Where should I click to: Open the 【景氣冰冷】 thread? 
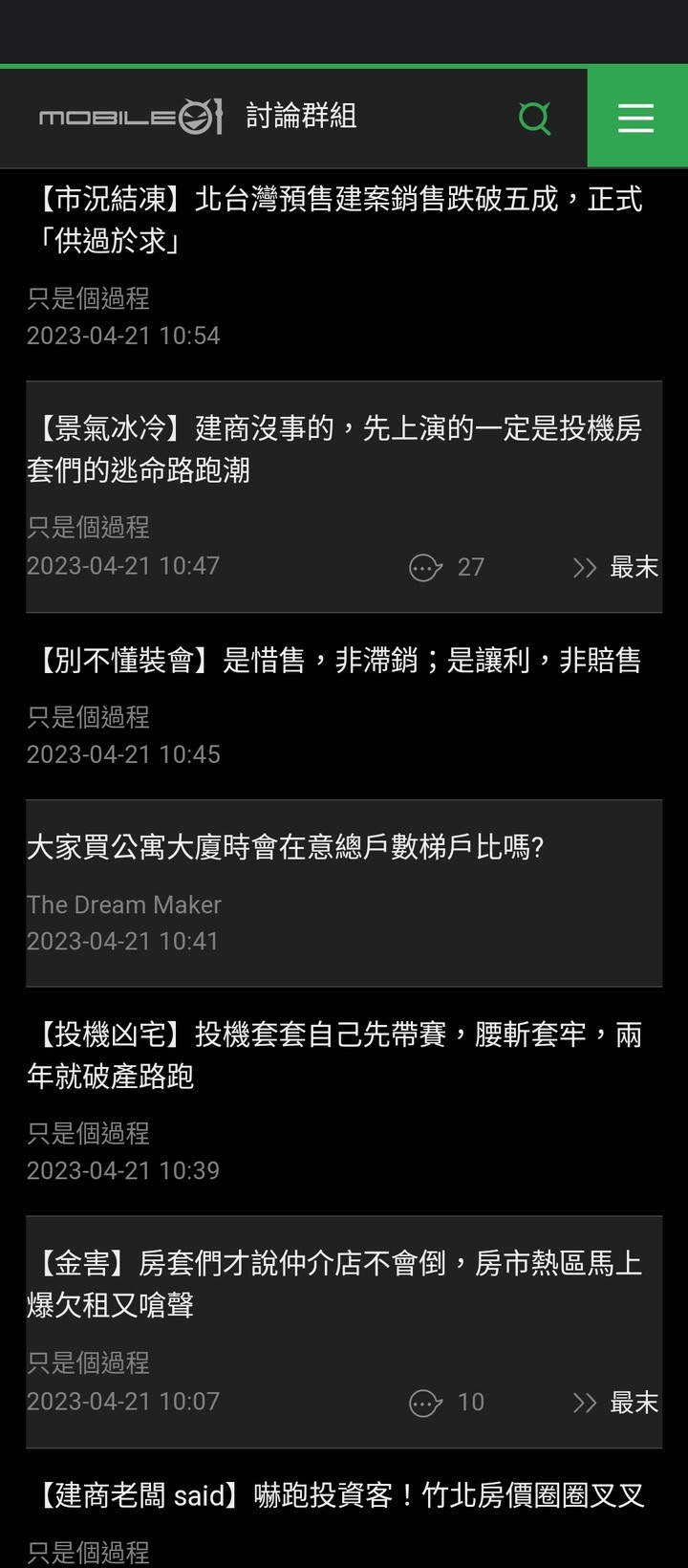coord(334,448)
